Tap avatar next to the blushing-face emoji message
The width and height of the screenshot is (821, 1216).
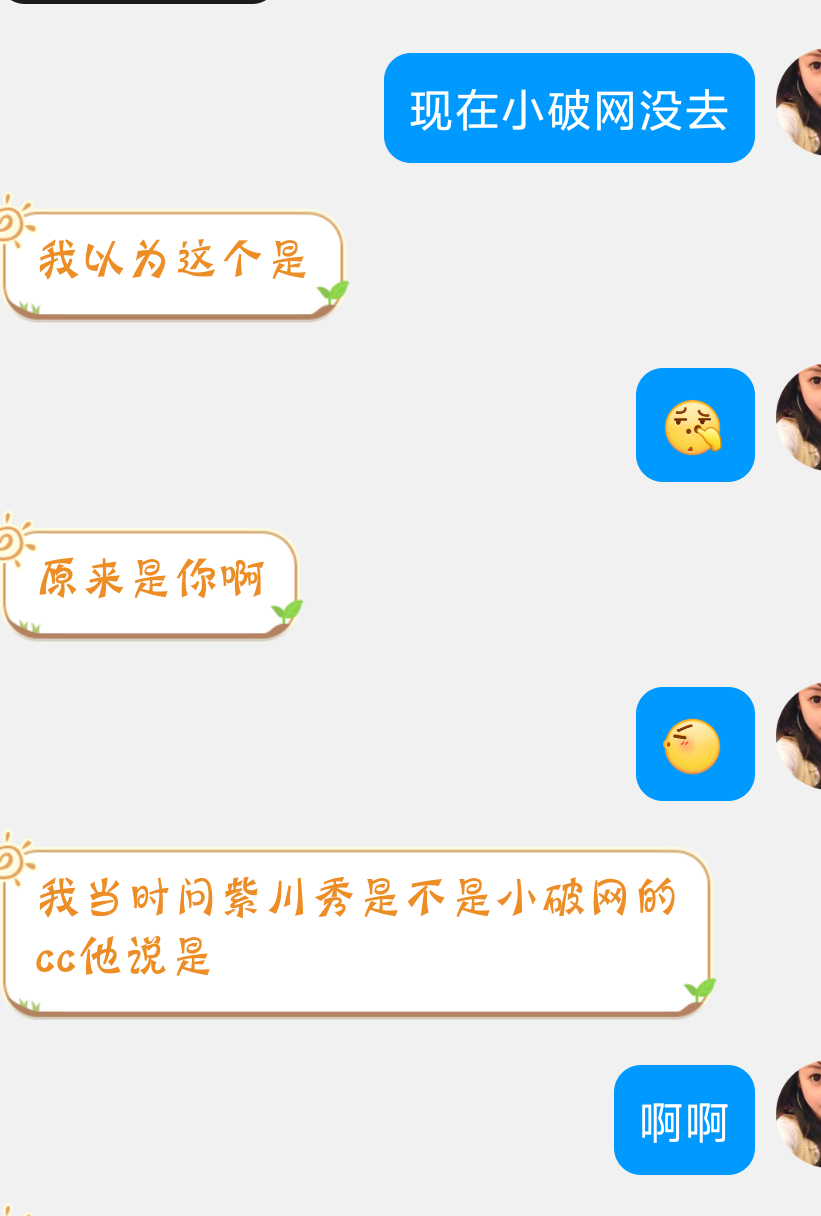(800, 737)
